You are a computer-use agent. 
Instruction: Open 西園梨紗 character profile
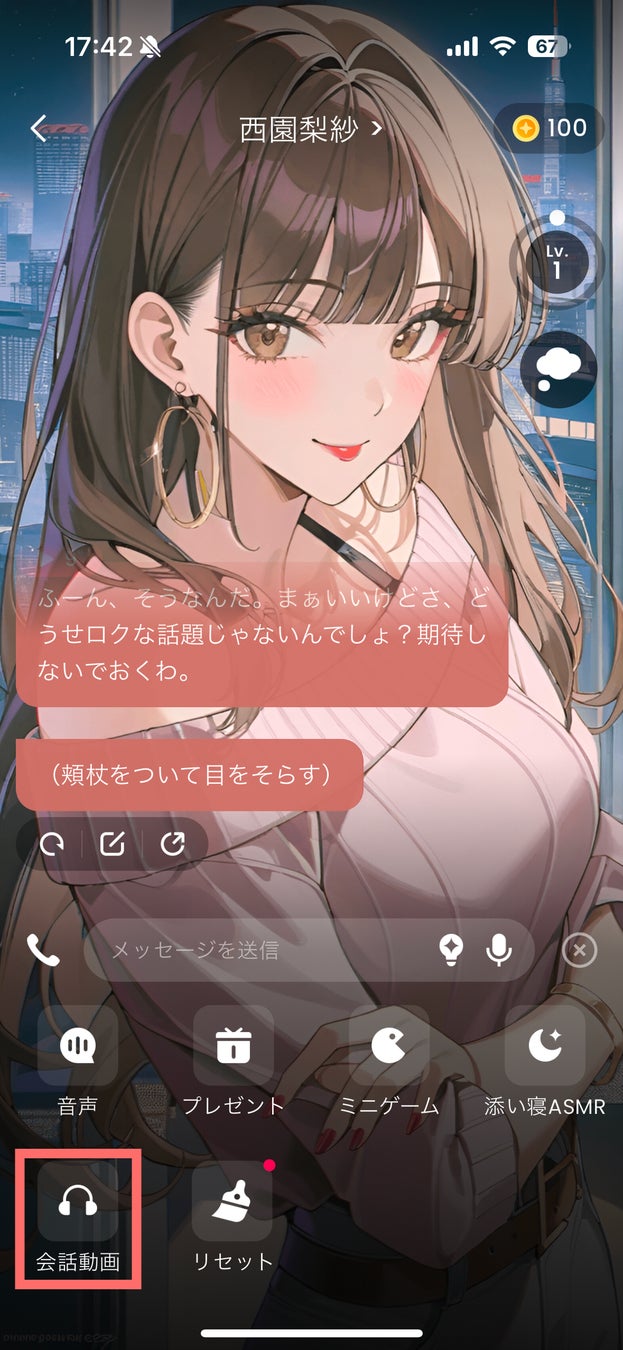tap(311, 129)
